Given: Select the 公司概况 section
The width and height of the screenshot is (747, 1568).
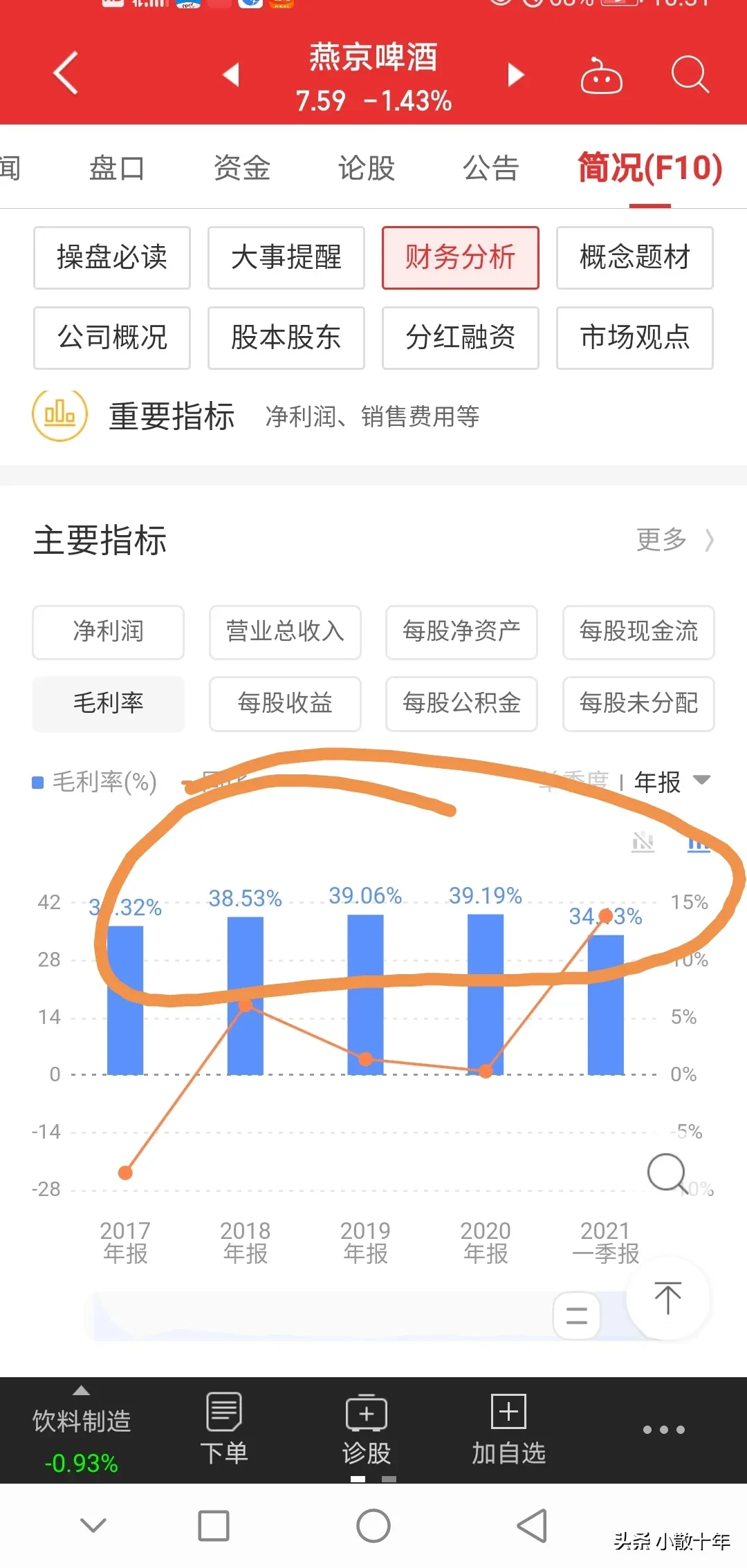Looking at the screenshot, I should tap(112, 338).
